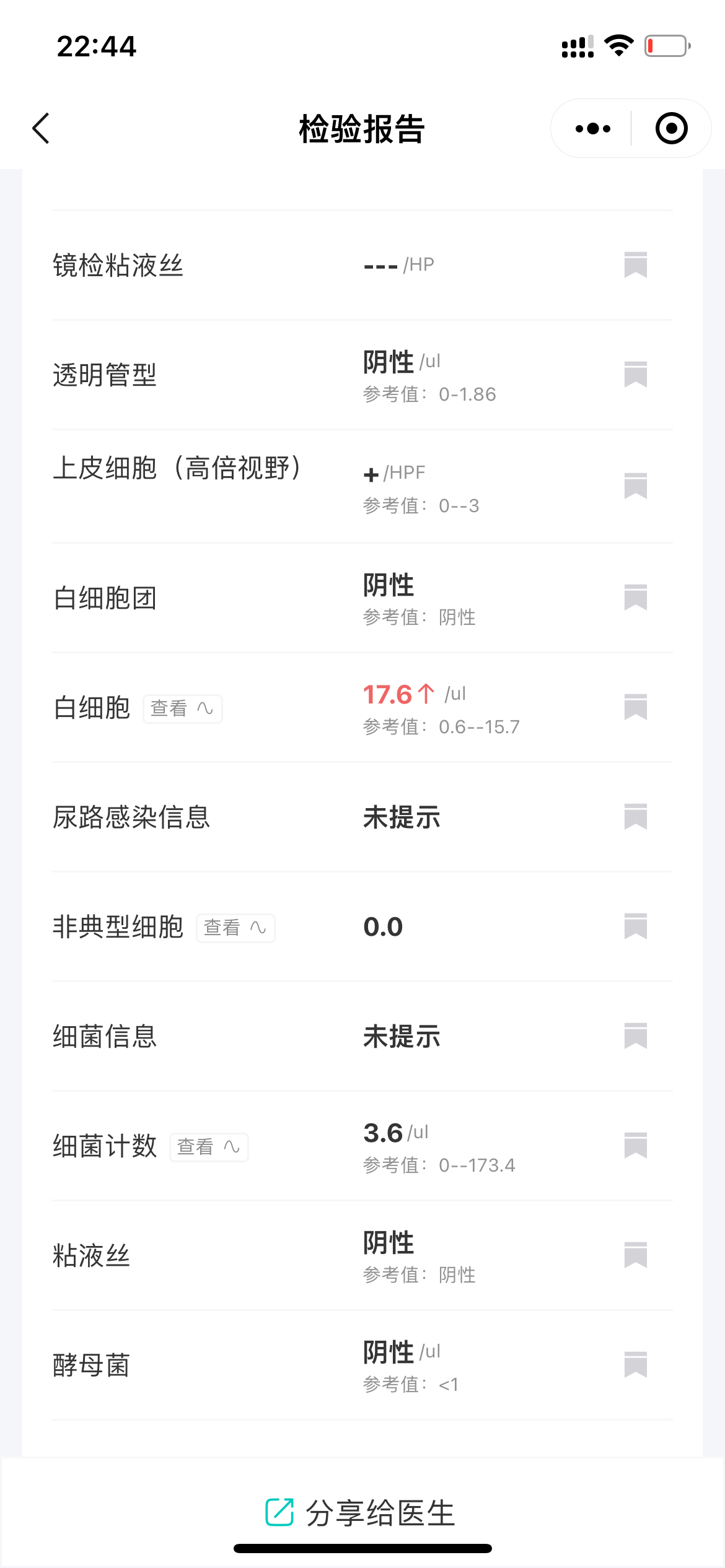This screenshot has width=725, height=1568.
Task: Bookmark the 镜检粘液丝 item
Action: point(636,265)
